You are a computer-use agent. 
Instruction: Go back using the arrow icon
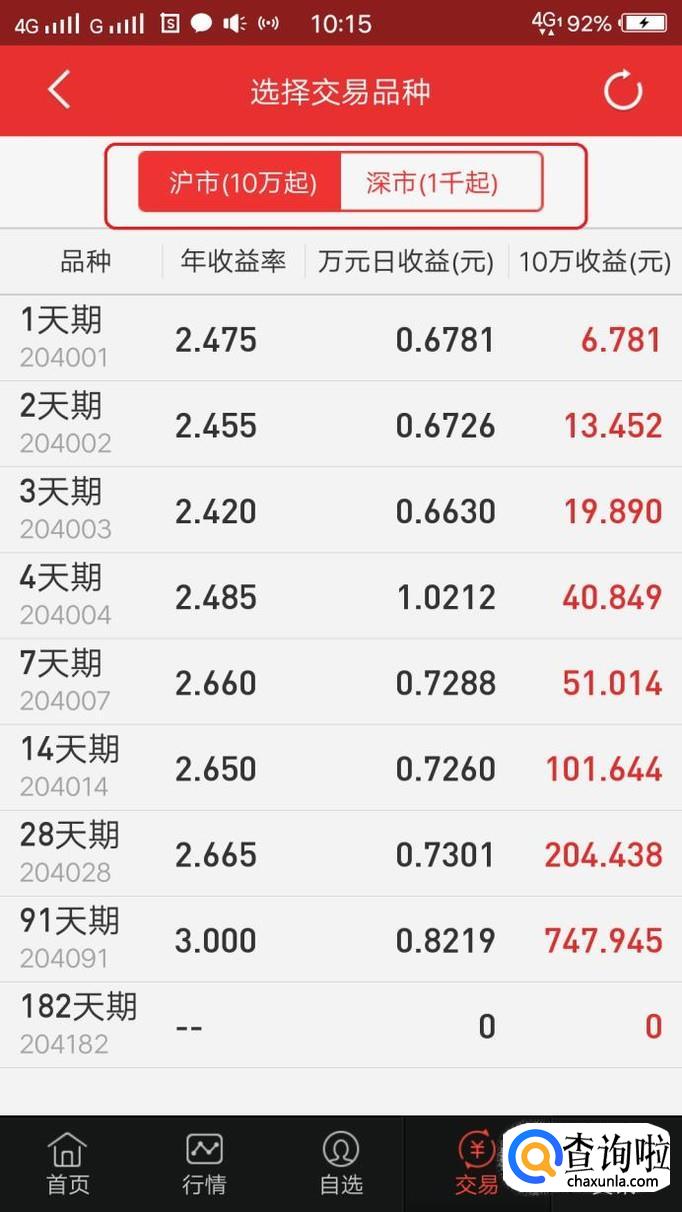[59, 90]
